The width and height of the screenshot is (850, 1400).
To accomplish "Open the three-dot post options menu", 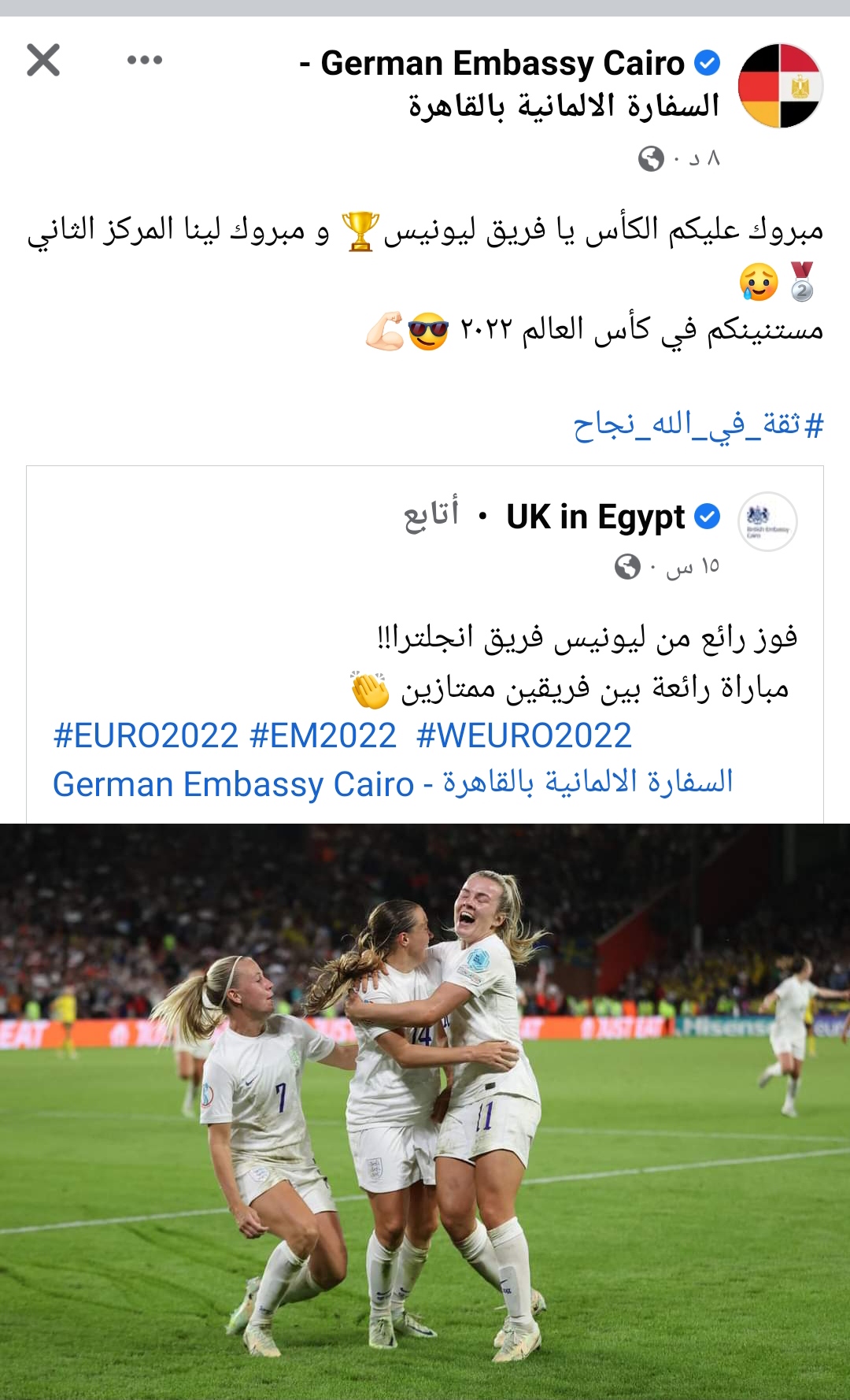I will click(145, 60).
